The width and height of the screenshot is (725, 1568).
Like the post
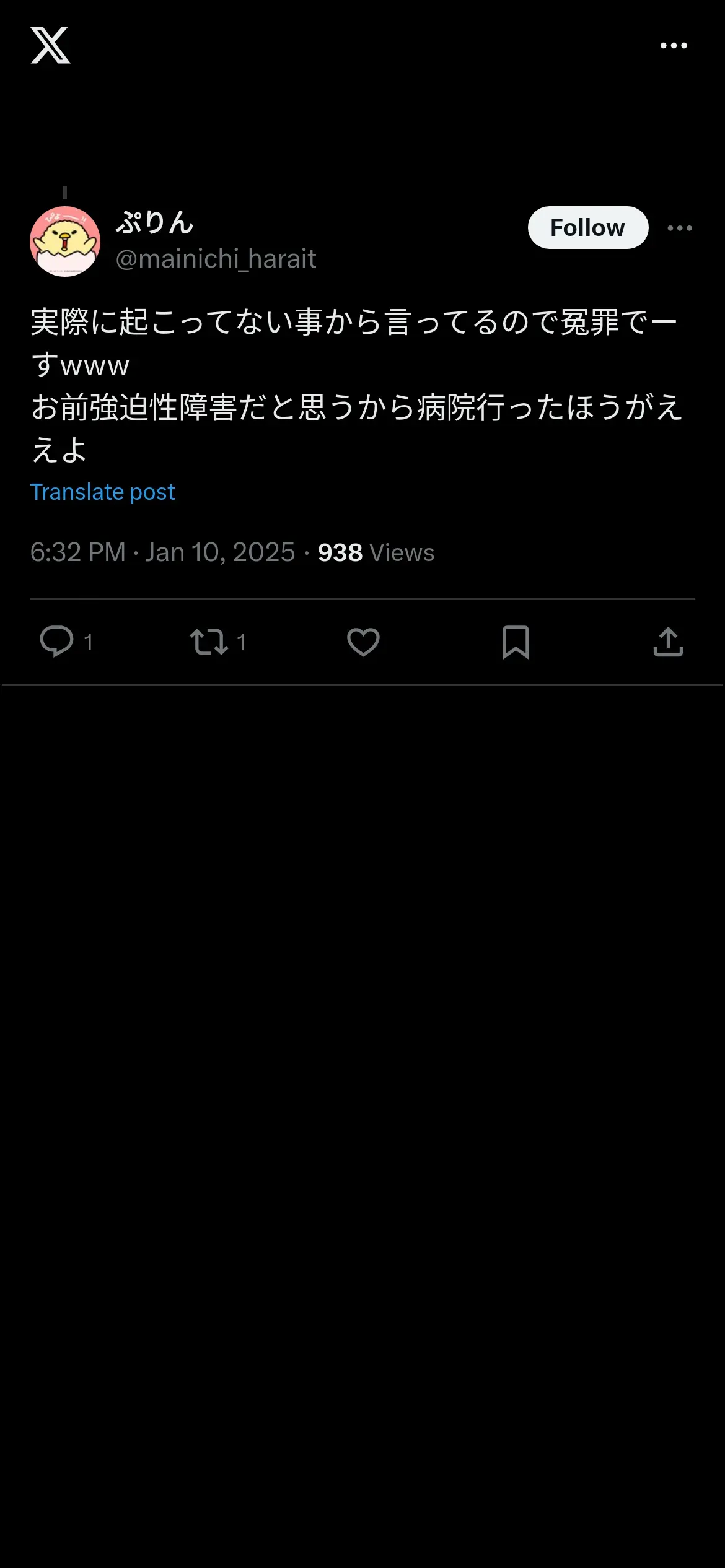(363, 642)
